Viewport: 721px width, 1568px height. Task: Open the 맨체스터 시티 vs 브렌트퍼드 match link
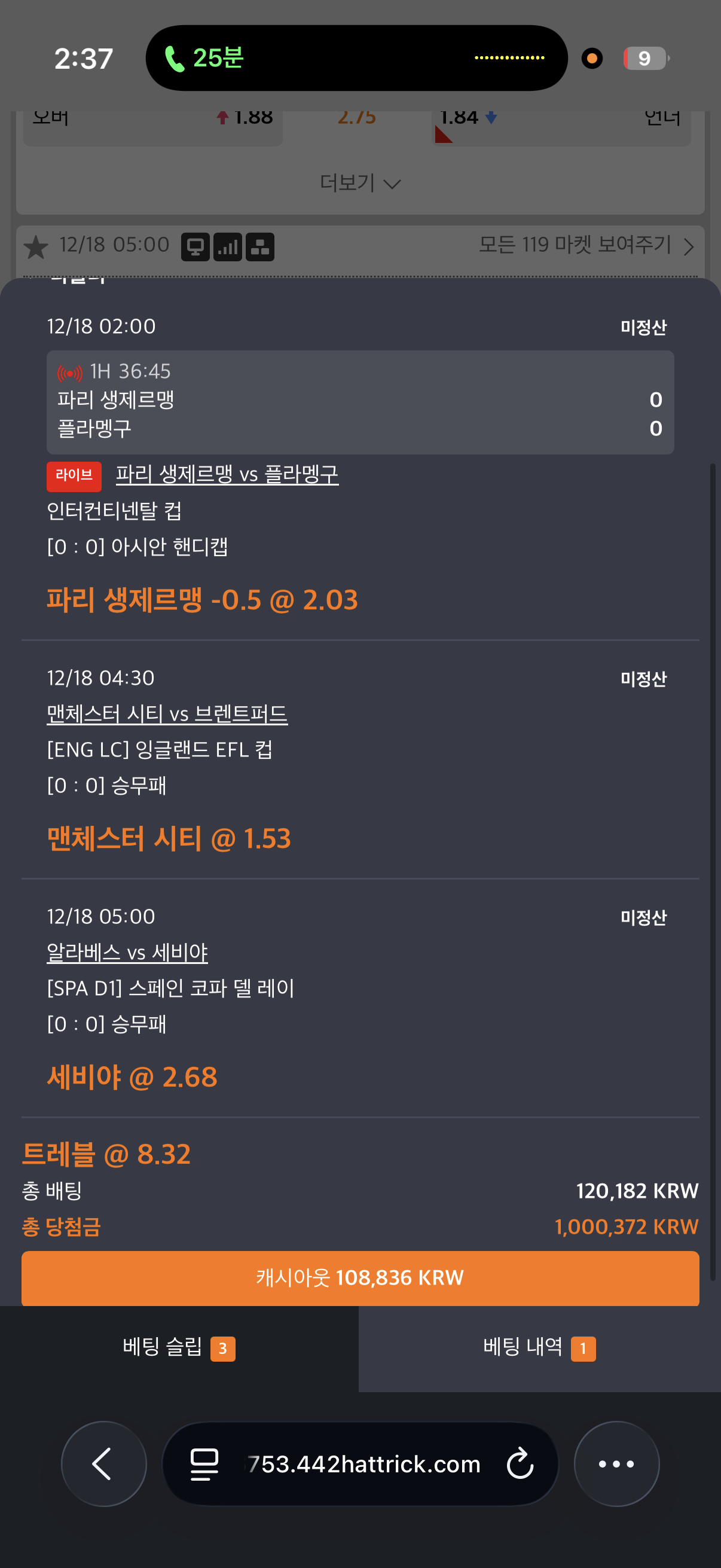167,714
